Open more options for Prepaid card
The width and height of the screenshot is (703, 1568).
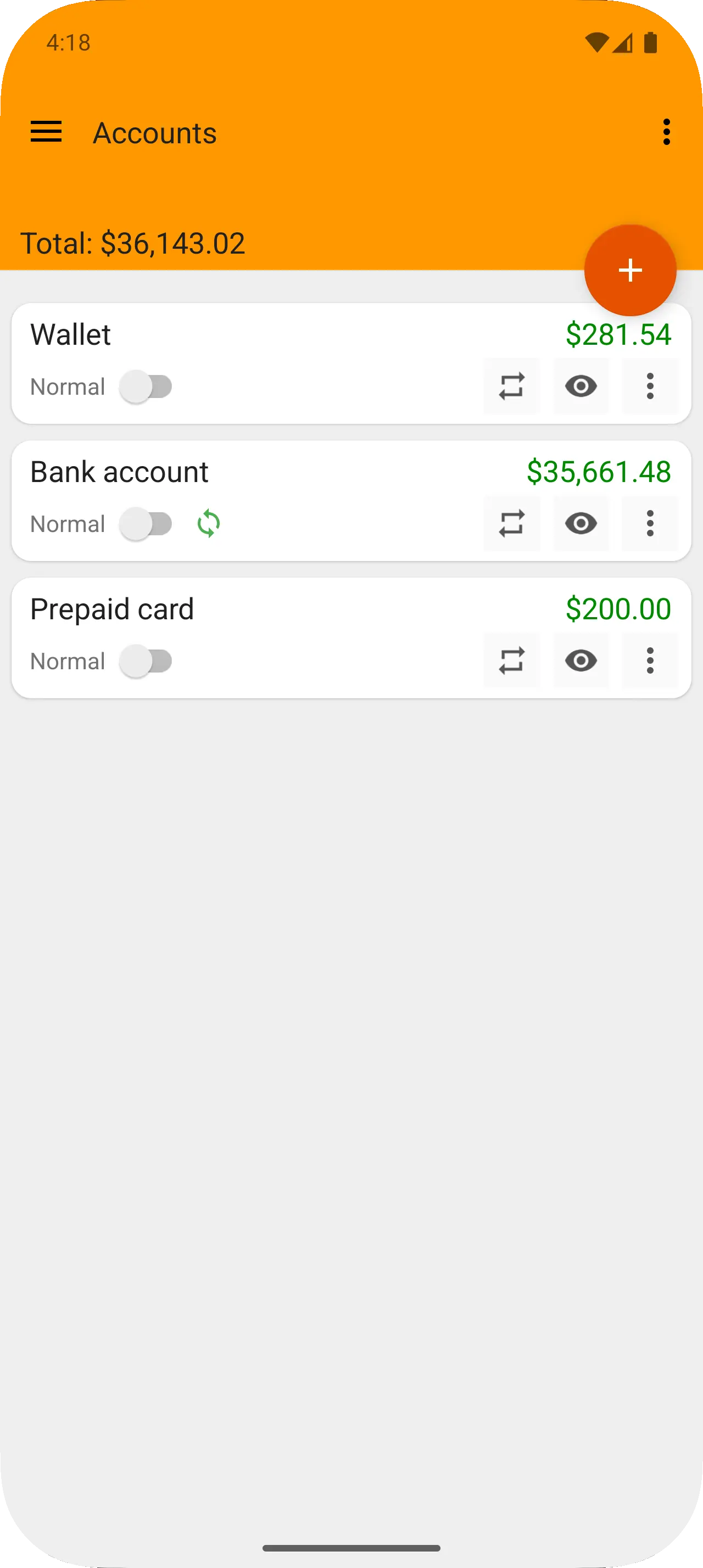(650, 661)
